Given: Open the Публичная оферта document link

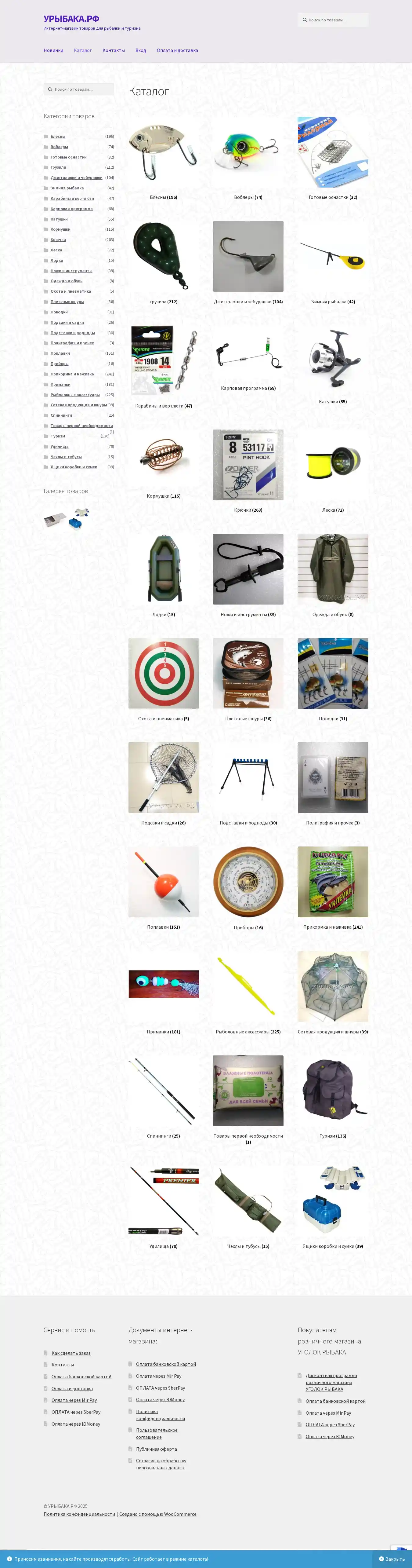Looking at the screenshot, I should pyautogui.click(x=156, y=1449).
